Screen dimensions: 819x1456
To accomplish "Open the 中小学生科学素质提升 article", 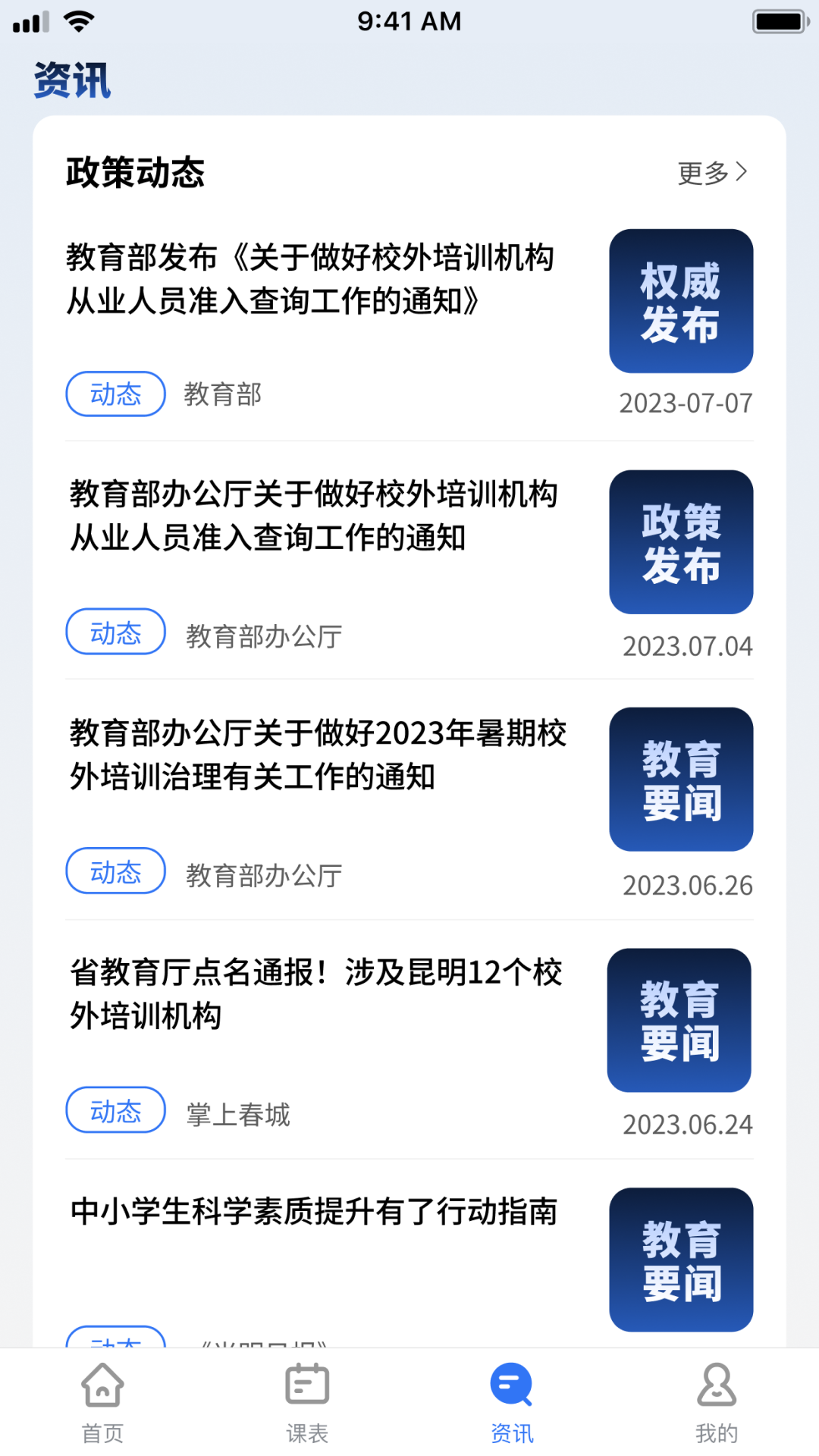I will click(x=312, y=1213).
